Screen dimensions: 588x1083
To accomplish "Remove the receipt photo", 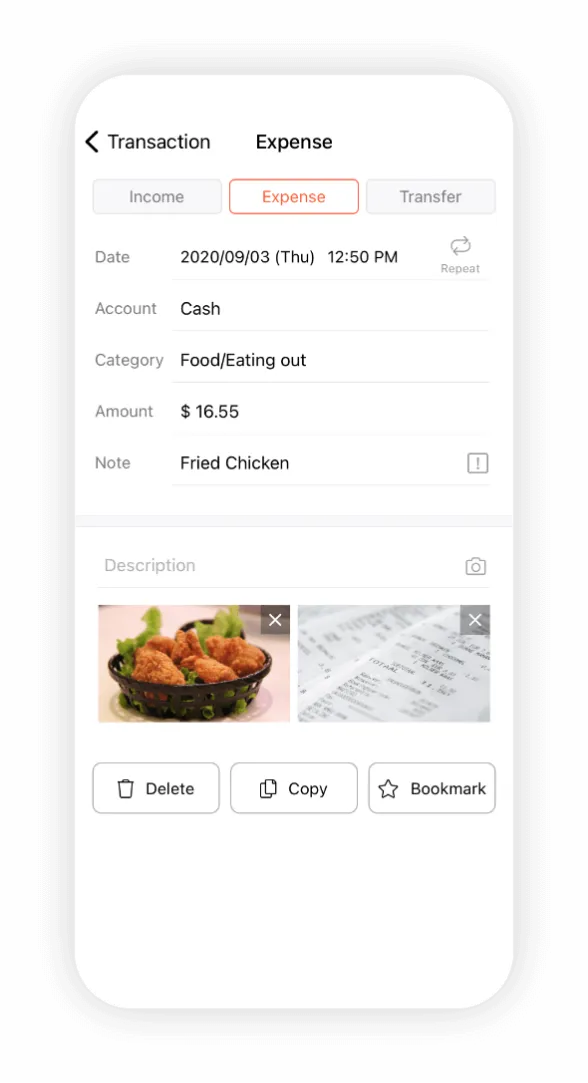I will click(475, 620).
